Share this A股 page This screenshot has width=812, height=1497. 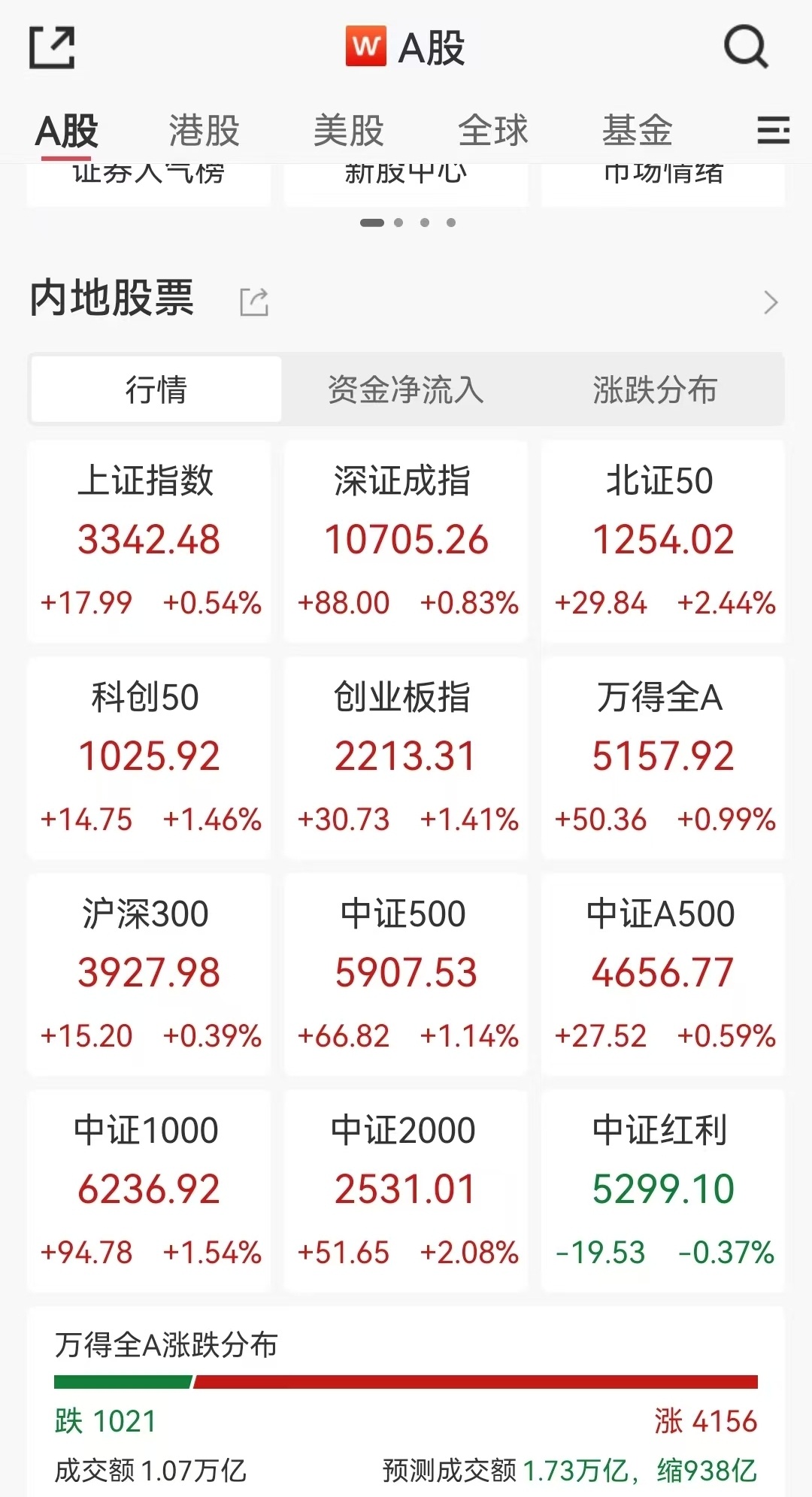(52, 47)
